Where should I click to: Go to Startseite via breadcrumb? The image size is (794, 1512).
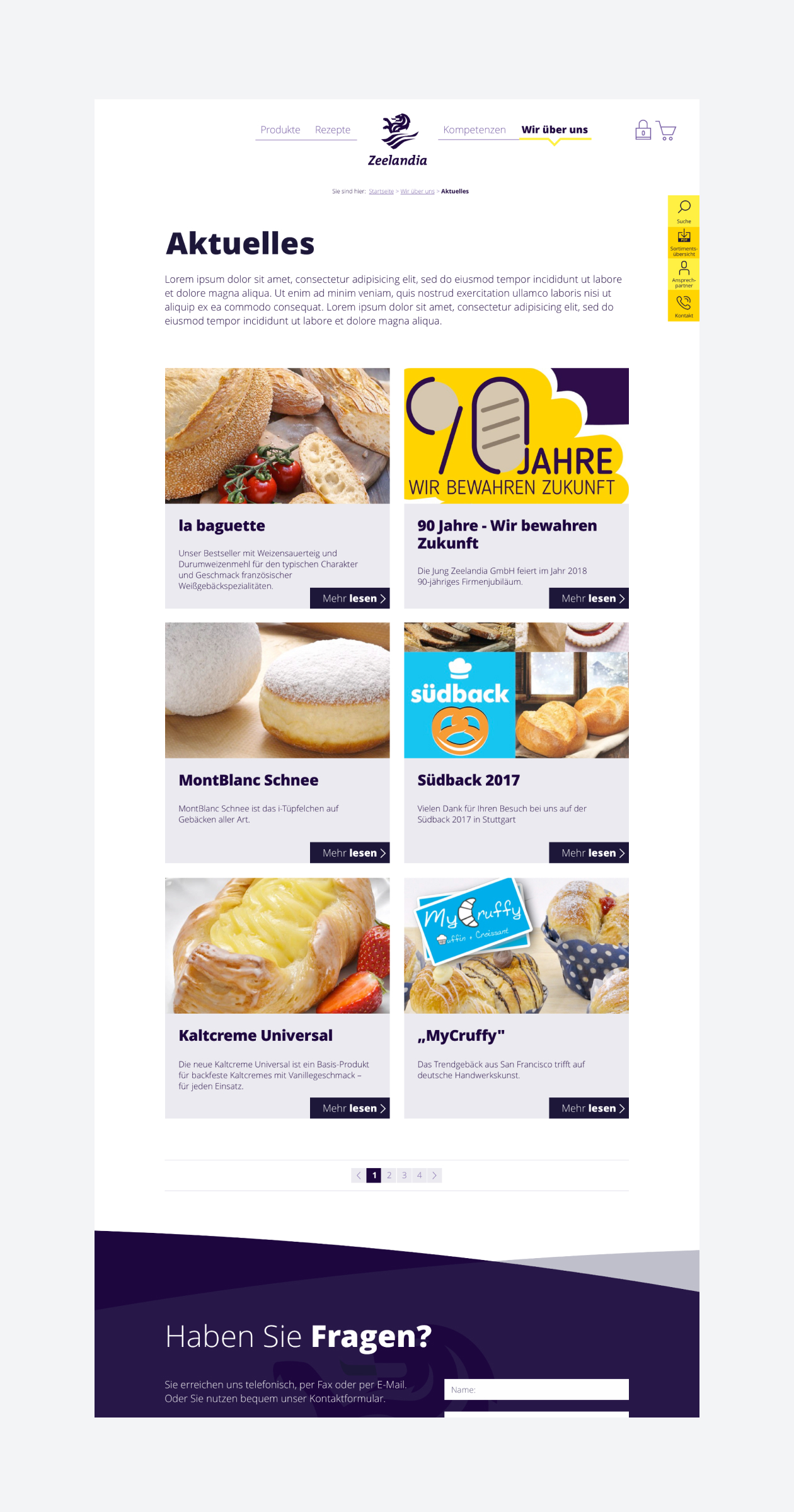[381, 192]
